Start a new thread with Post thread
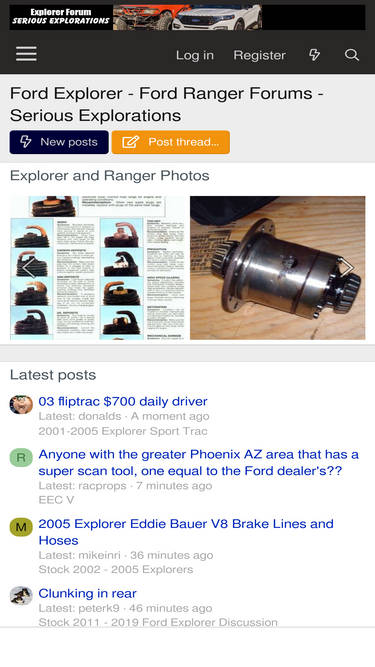This screenshot has width=375, height=667. tap(171, 142)
